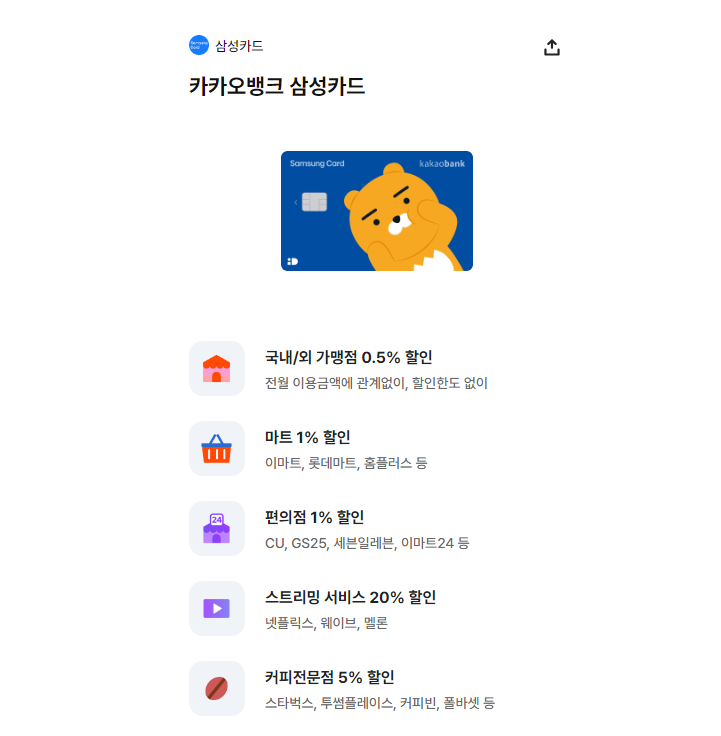Select the store icon for 가맹점 할인

coord(217,368)
